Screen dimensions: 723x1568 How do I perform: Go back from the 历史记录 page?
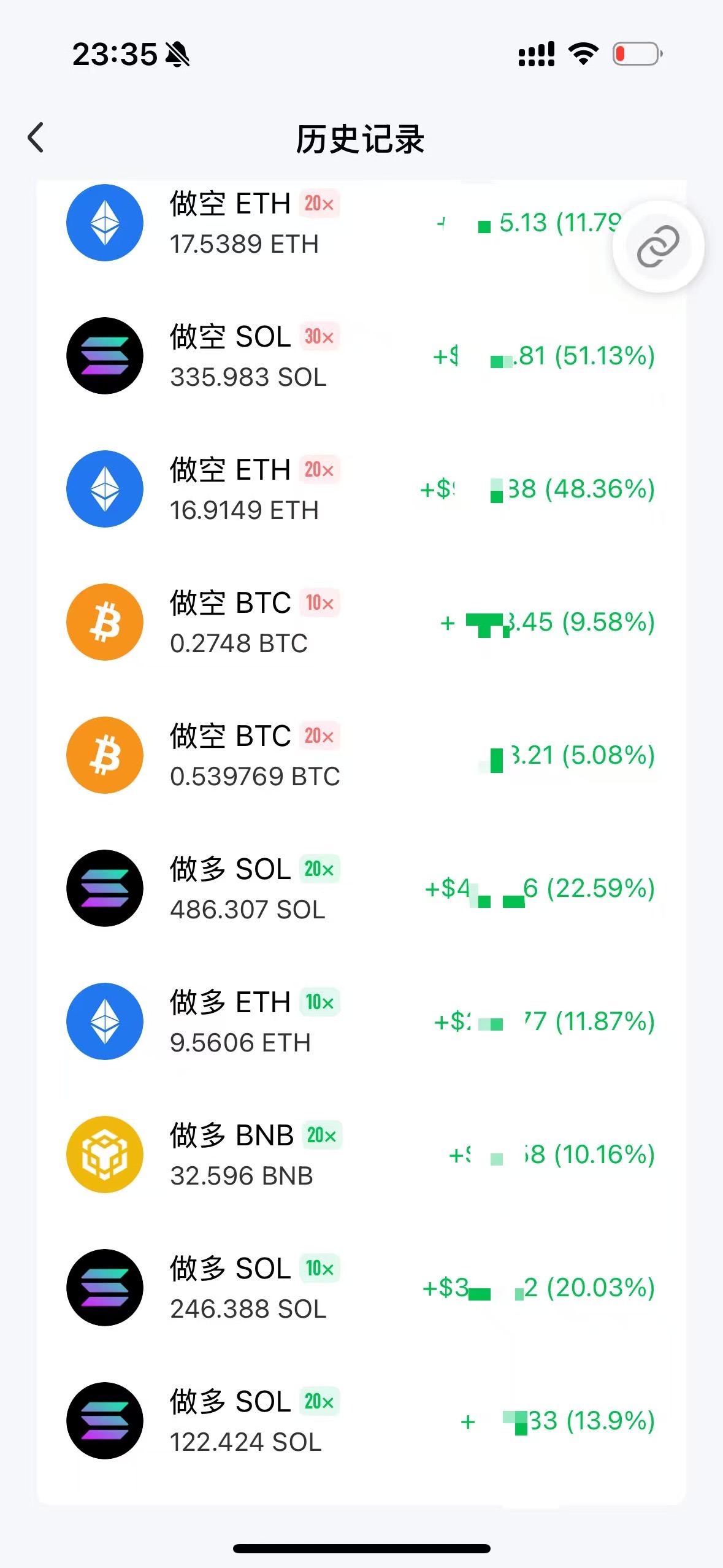pyautogui.click(x=36, y=137)
